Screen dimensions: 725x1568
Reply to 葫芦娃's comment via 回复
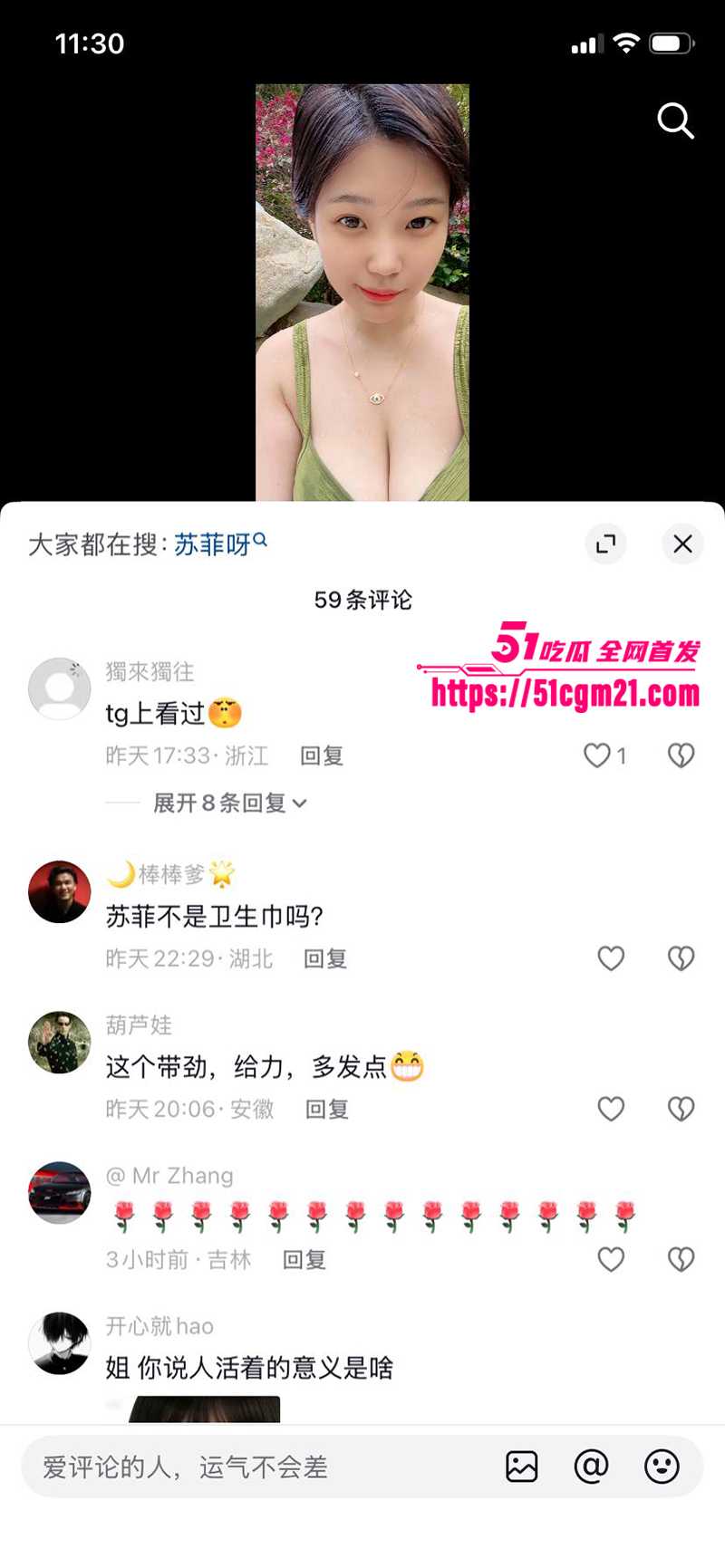point(326,1108)
